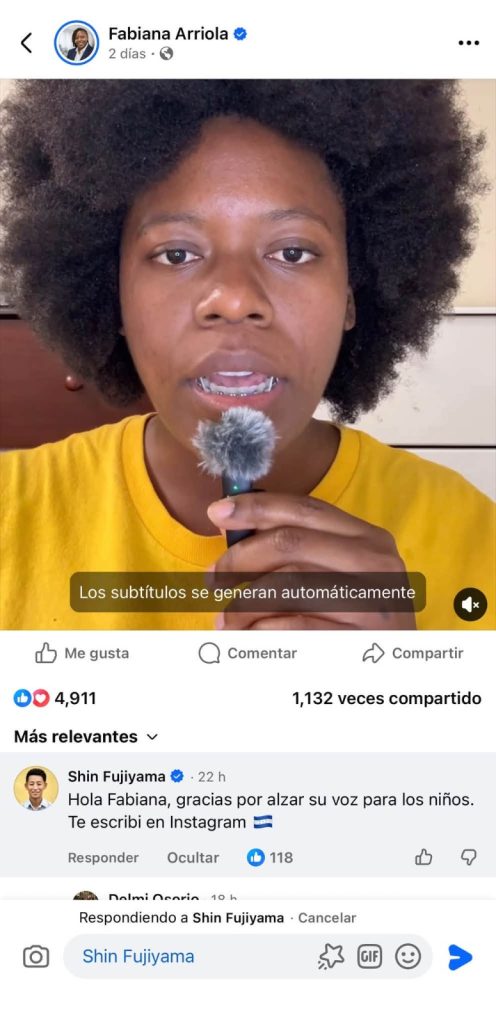
Task: Cancel replying to Shin Fujiyama
Action: tap(327, 918)
